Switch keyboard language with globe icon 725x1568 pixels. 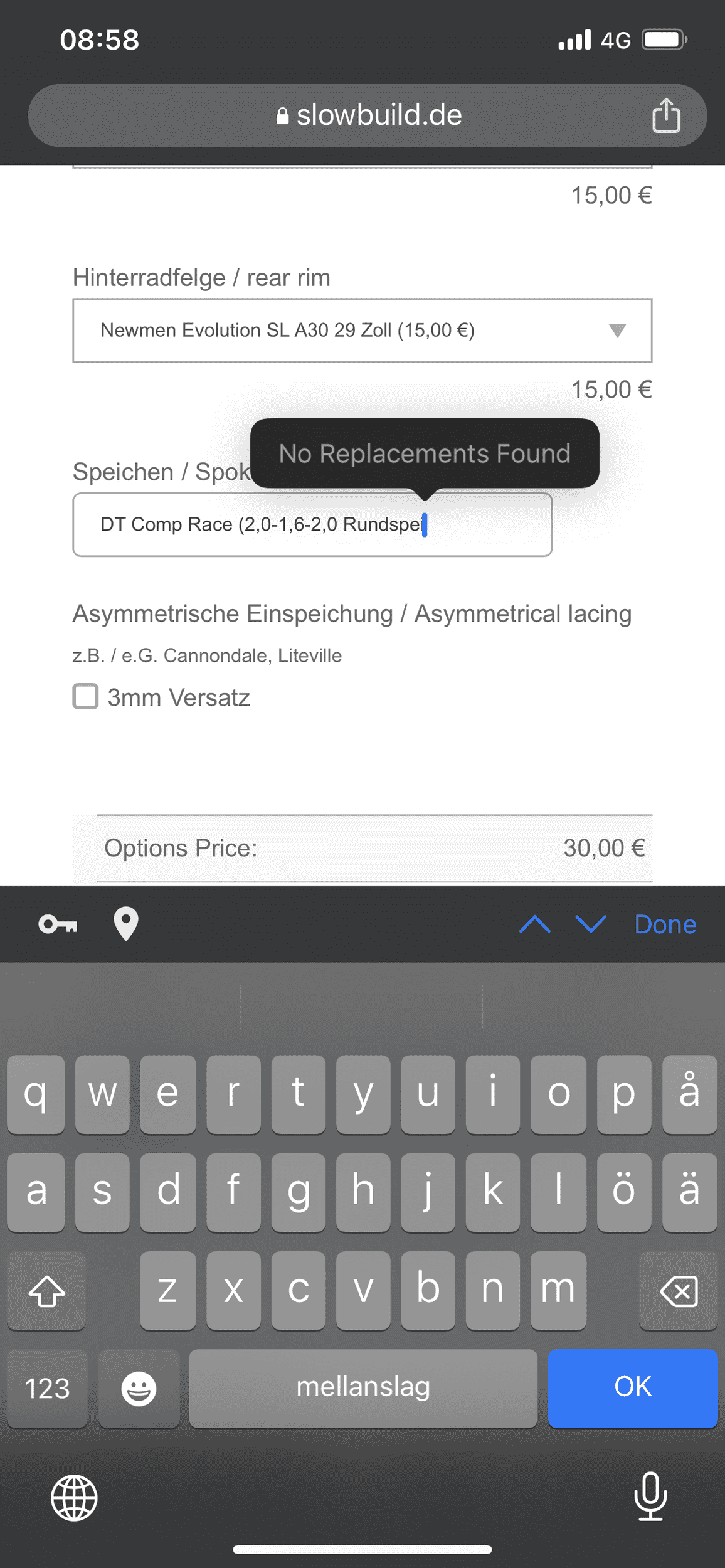tap(74, 1498)
